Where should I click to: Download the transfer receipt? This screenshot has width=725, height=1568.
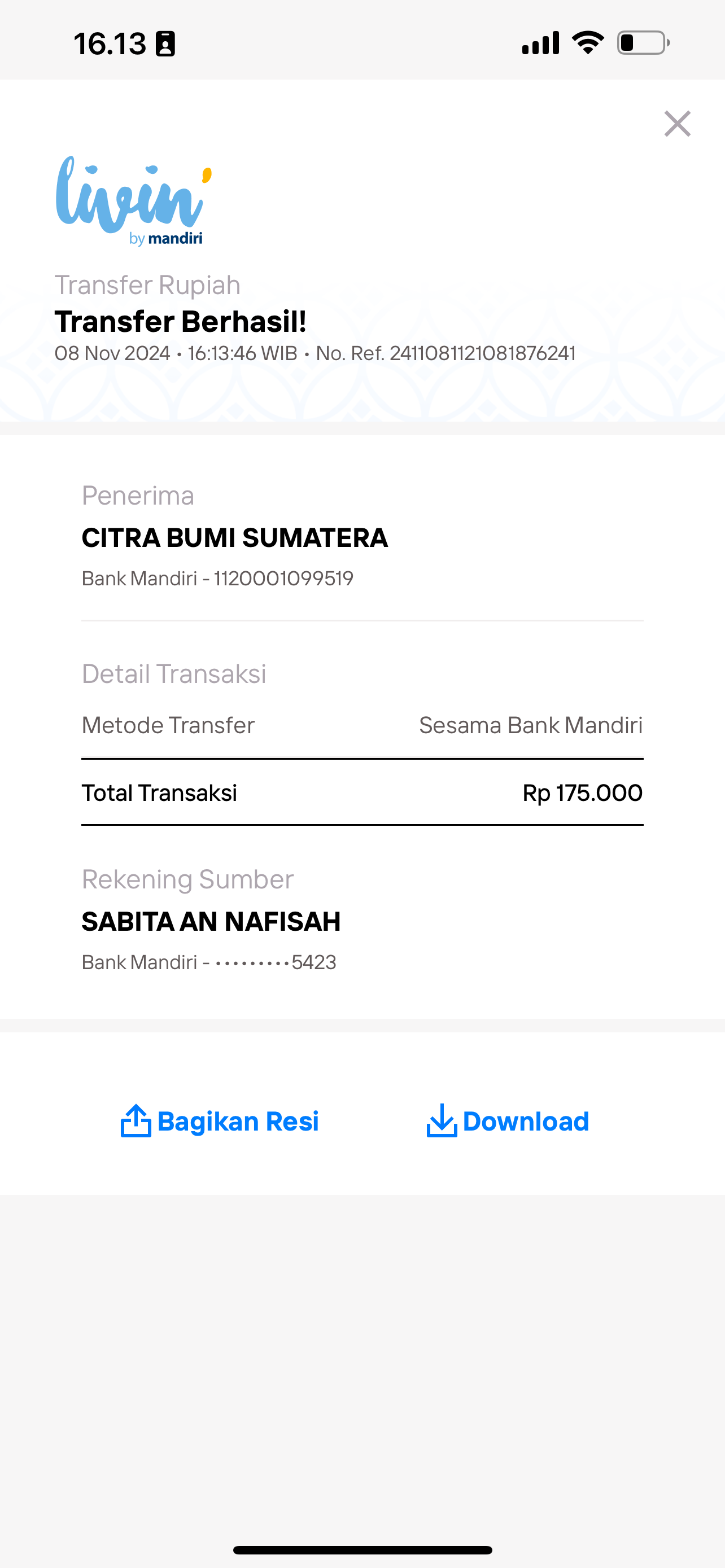(508, 1121)
